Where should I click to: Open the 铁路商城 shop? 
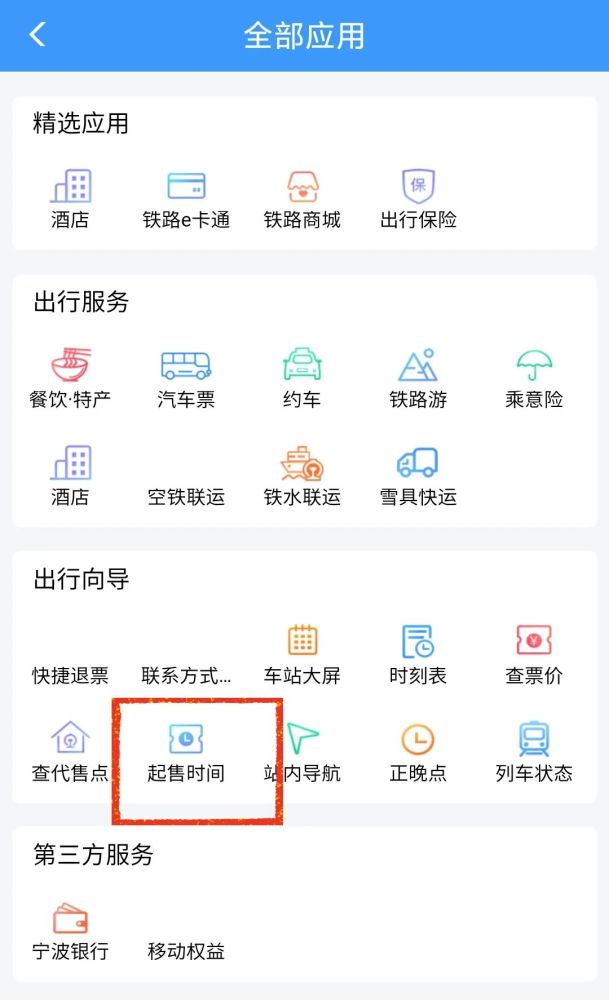click(x=302, y=199)
